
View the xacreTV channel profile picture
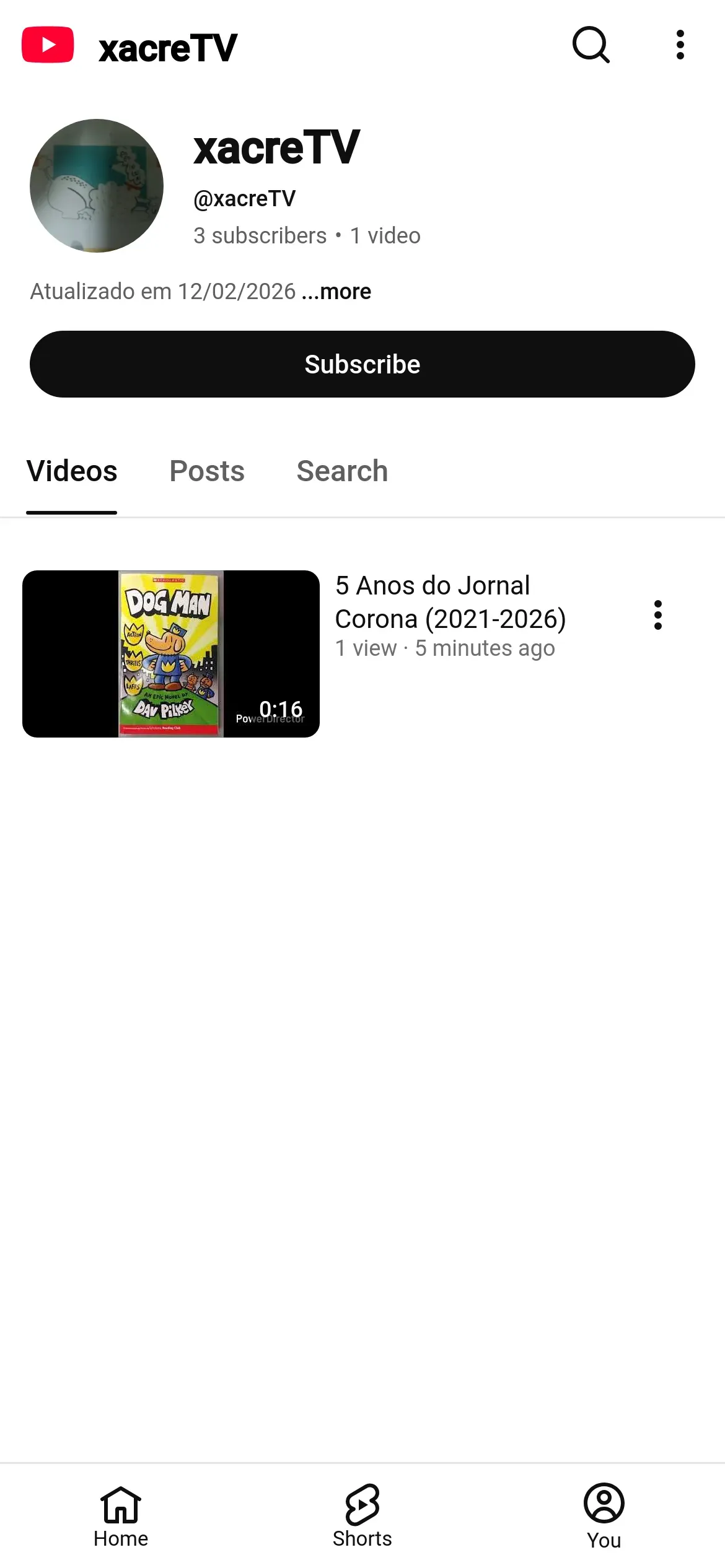pyautogui.click(x=97, y=186)
